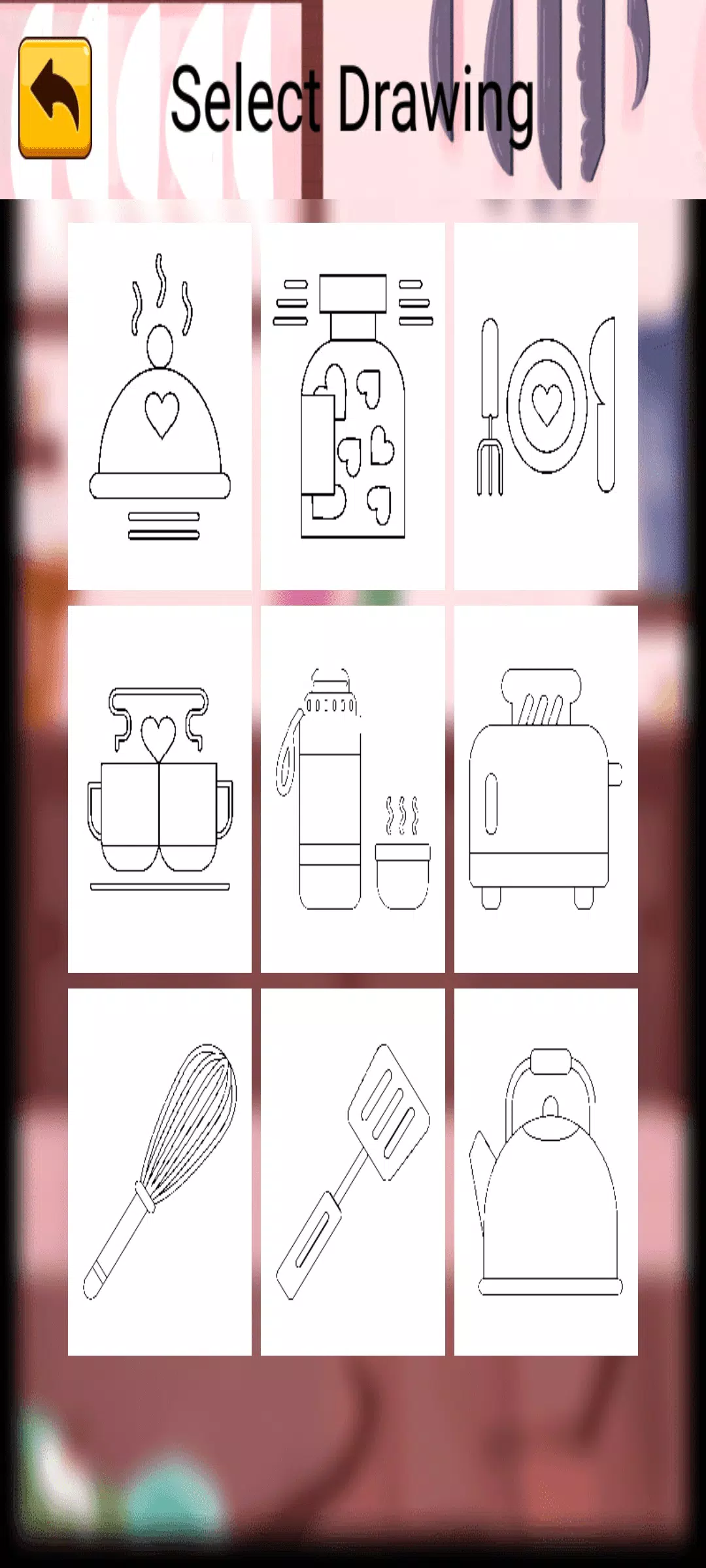Open the toaster drawing
706x1568 pixels.
coord(546,789)
